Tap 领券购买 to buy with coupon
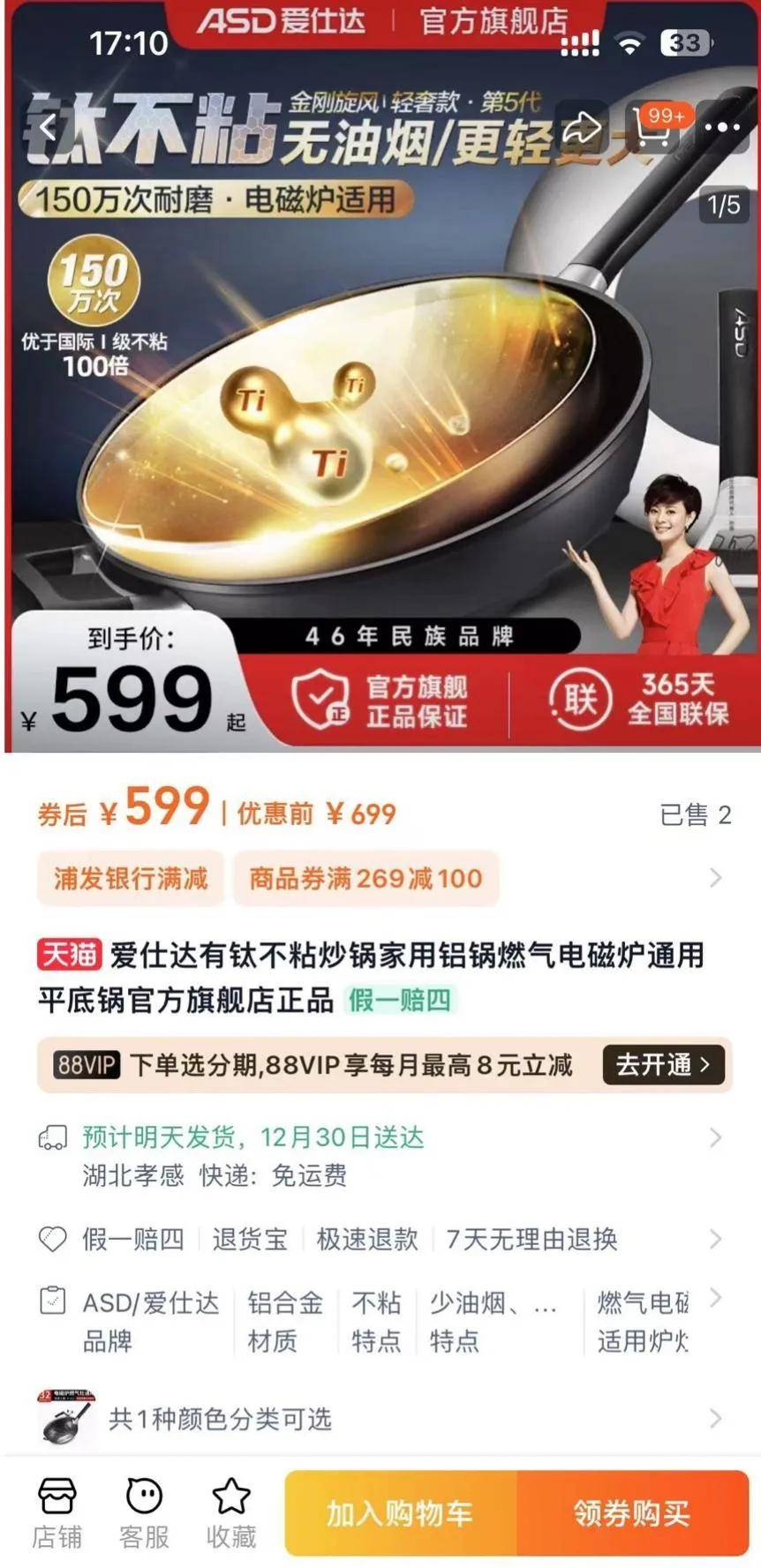Viewport: 761px width, 1568px height. [x=632, y=1512]
